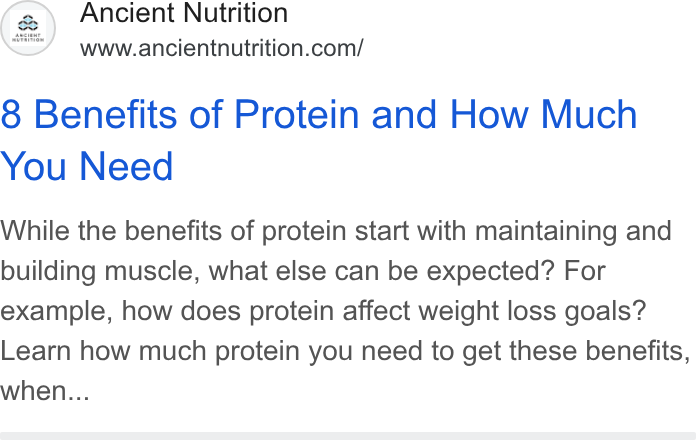Screen dimensions: 696x440
Task: Tap the www.ancientnutrition.com site address
Action: [221, 48]
